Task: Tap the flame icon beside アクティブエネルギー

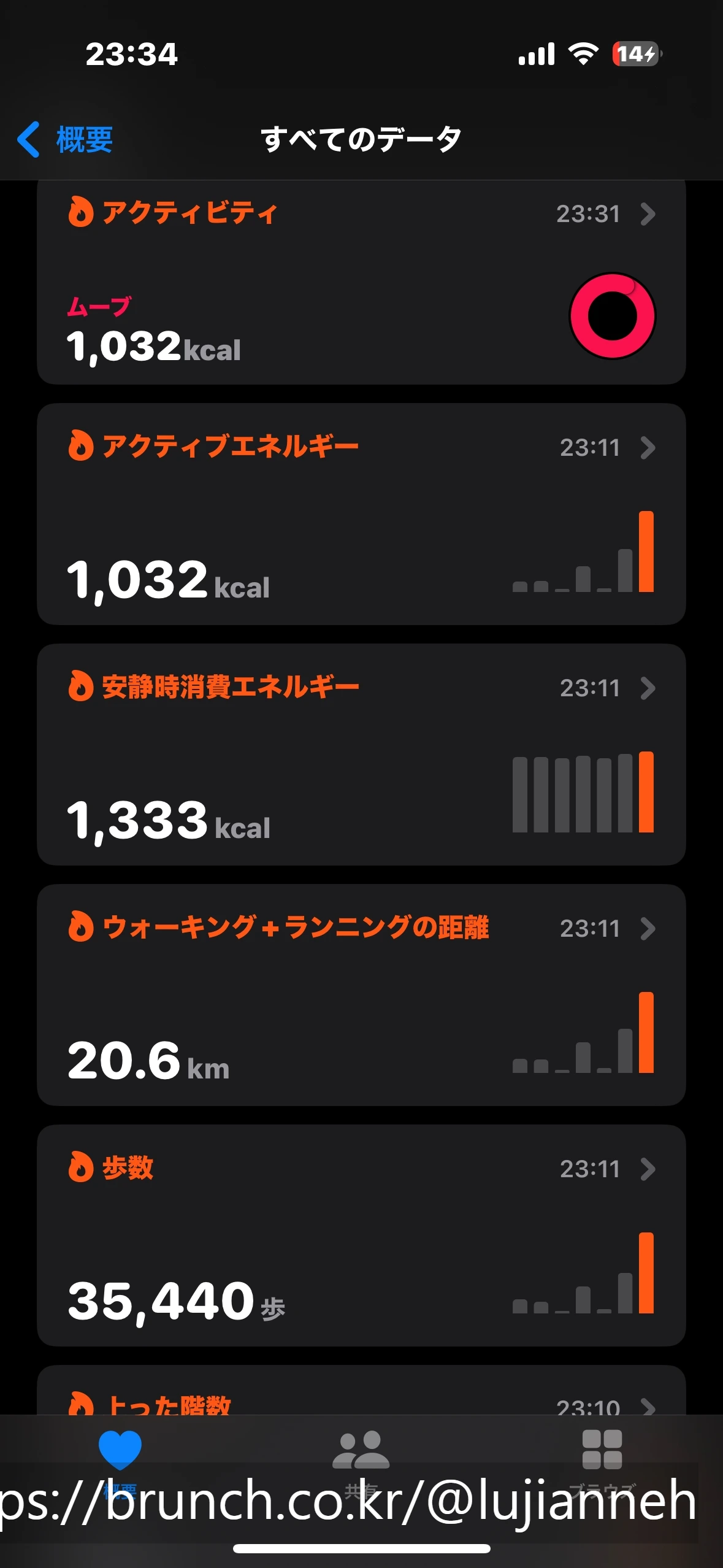Action: [x=83, y=447]
